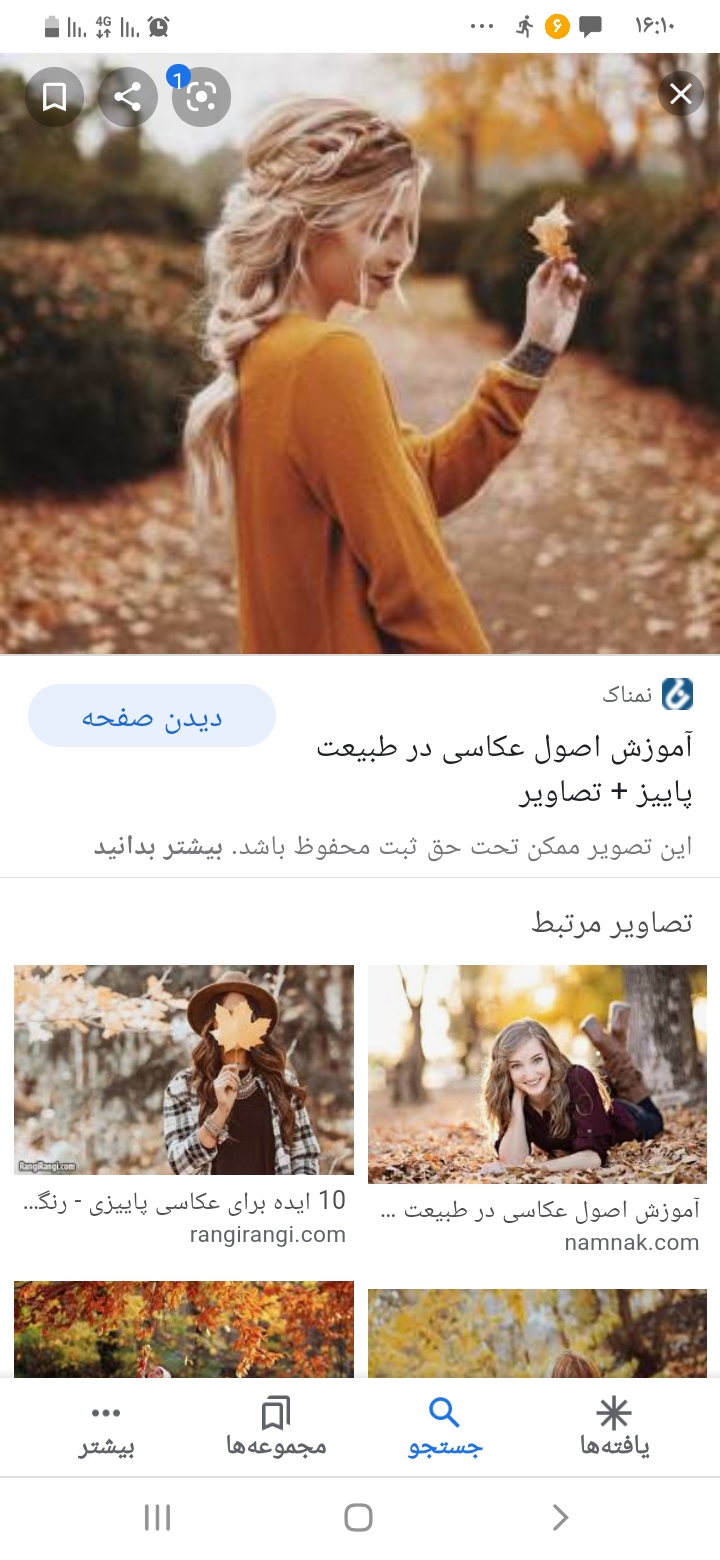Bookmark this image to collections

tap(54, 97)
